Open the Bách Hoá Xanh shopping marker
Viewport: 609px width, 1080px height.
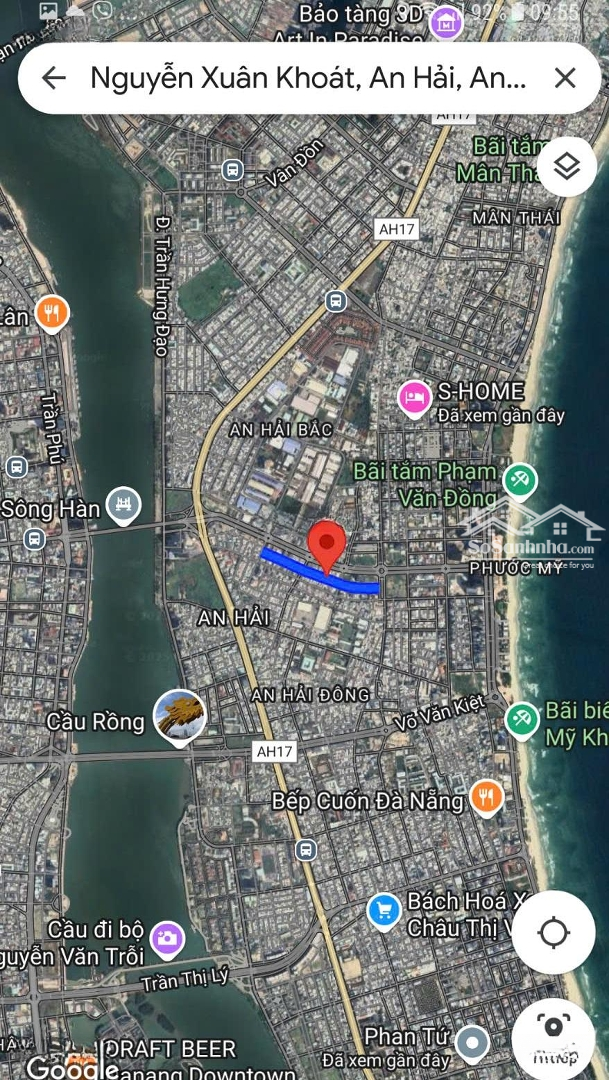(384, 910)
